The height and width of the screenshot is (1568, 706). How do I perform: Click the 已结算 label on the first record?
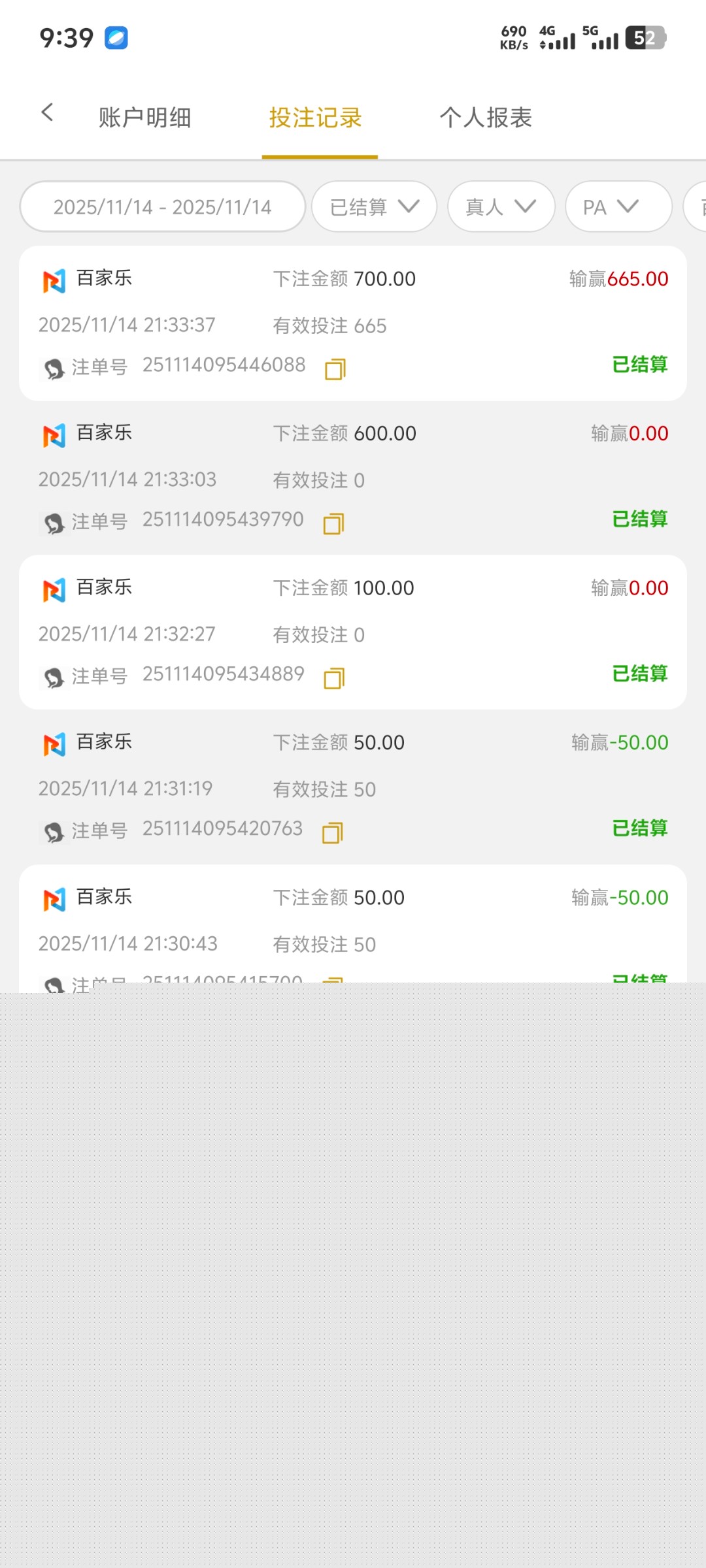pos(639,365)
